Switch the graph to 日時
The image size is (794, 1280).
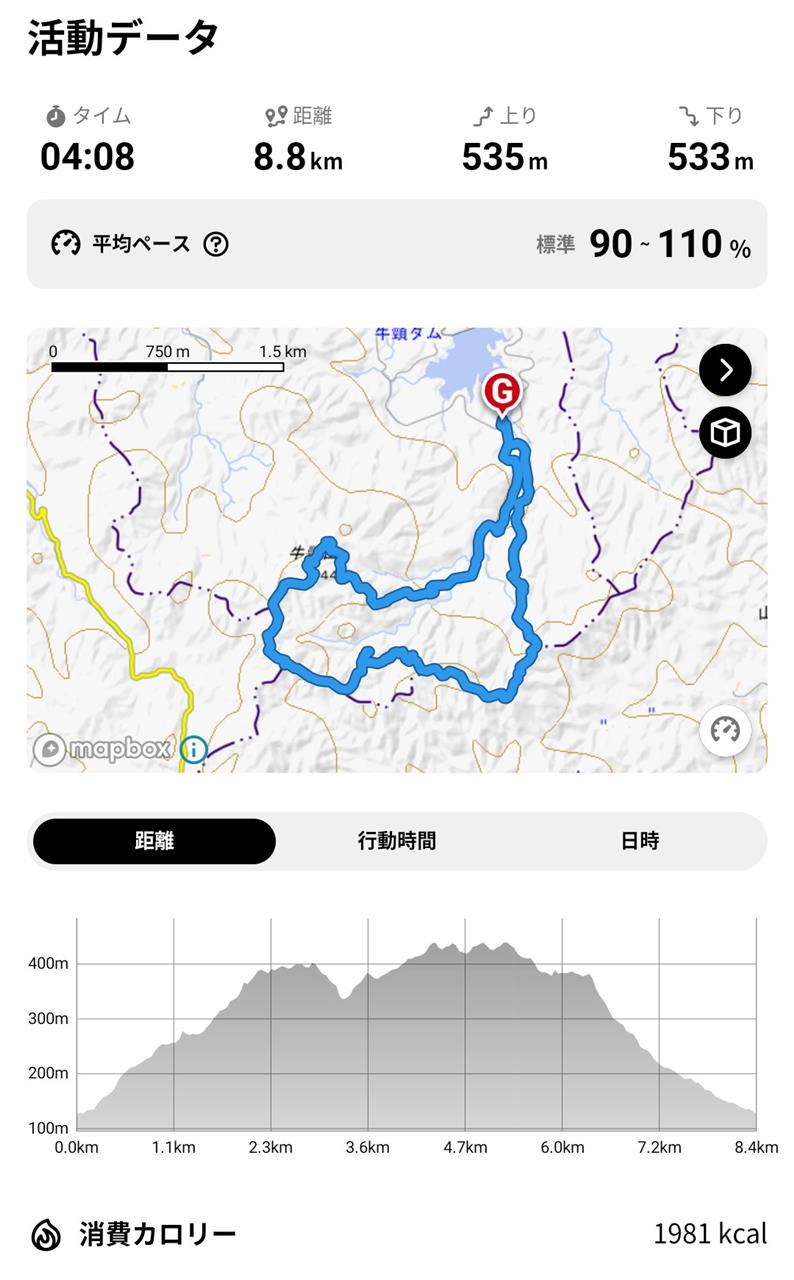coord(640,841)
